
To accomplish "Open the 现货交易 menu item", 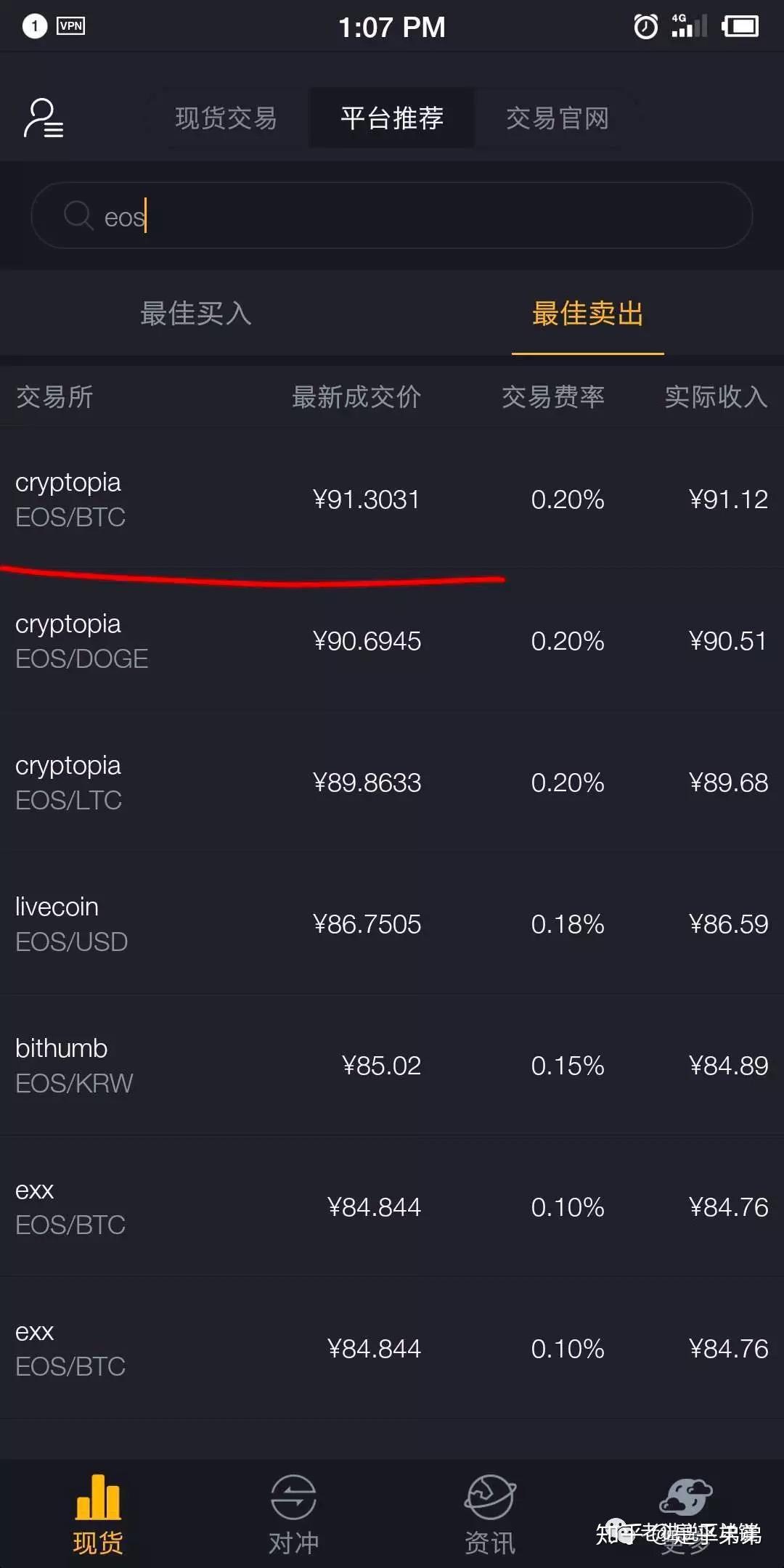I will 226,118.
